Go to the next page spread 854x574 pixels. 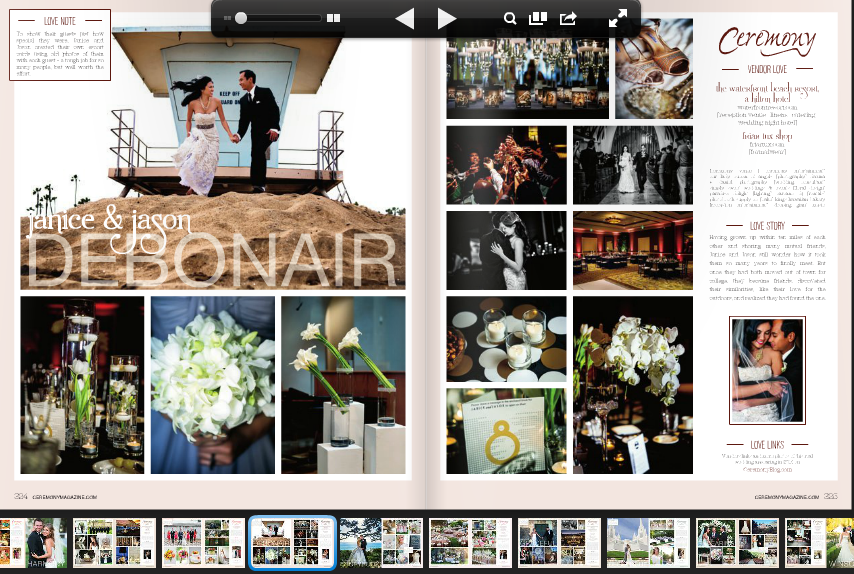(447, 19)
